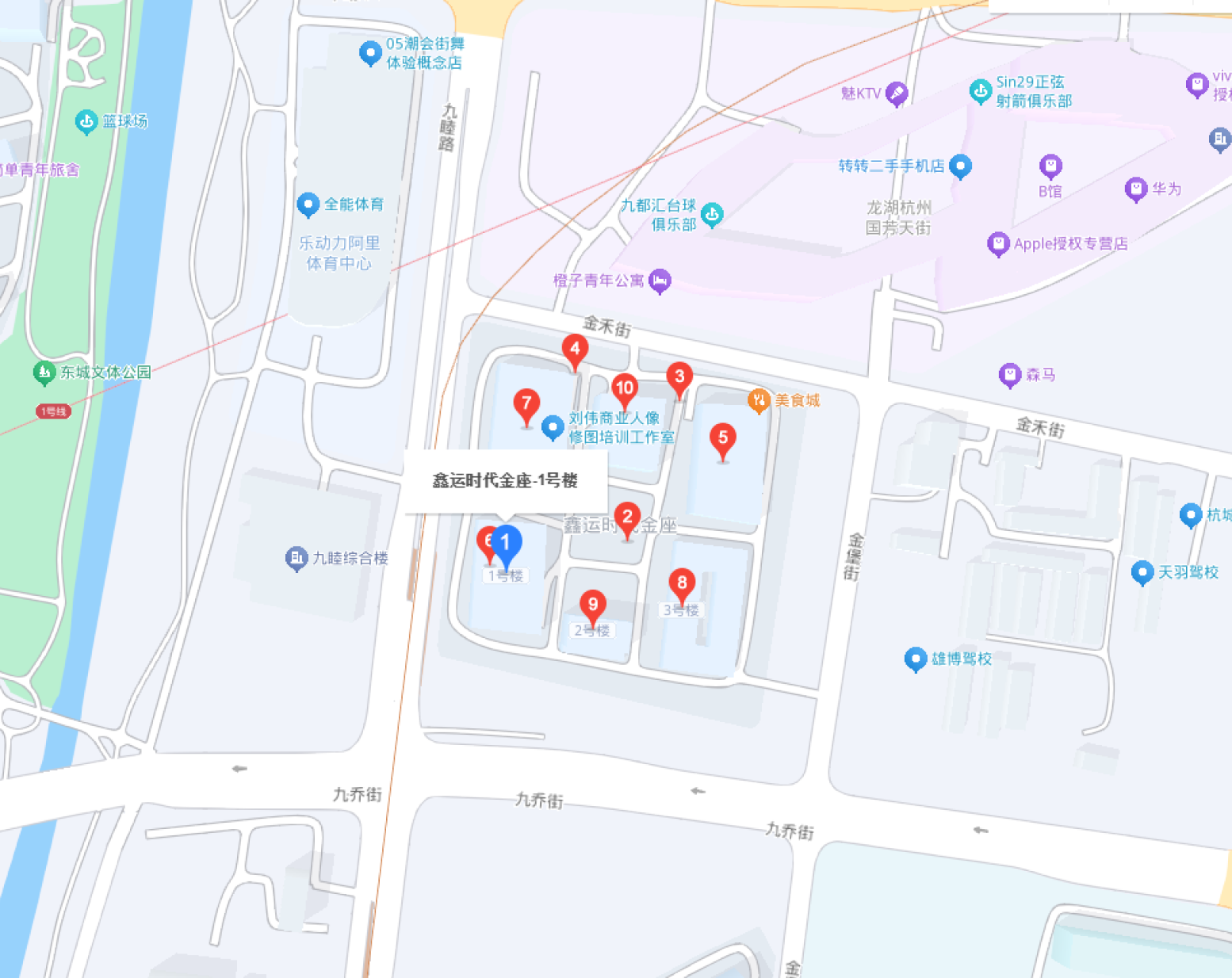Screen dimensions: 1232x978
Task: Tap the Apple授权专营店 shop pin
Action: pyautogui.click(x=998, y=243)
